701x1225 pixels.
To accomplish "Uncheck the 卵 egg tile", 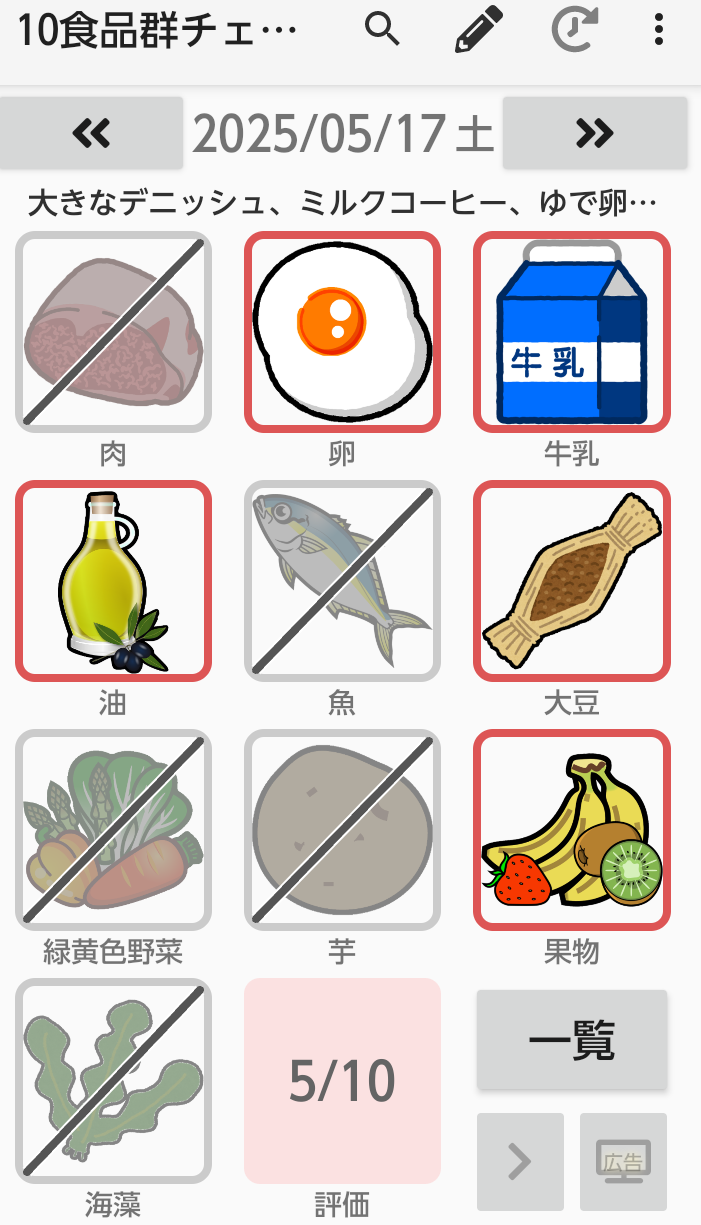I will click(342, 332).
